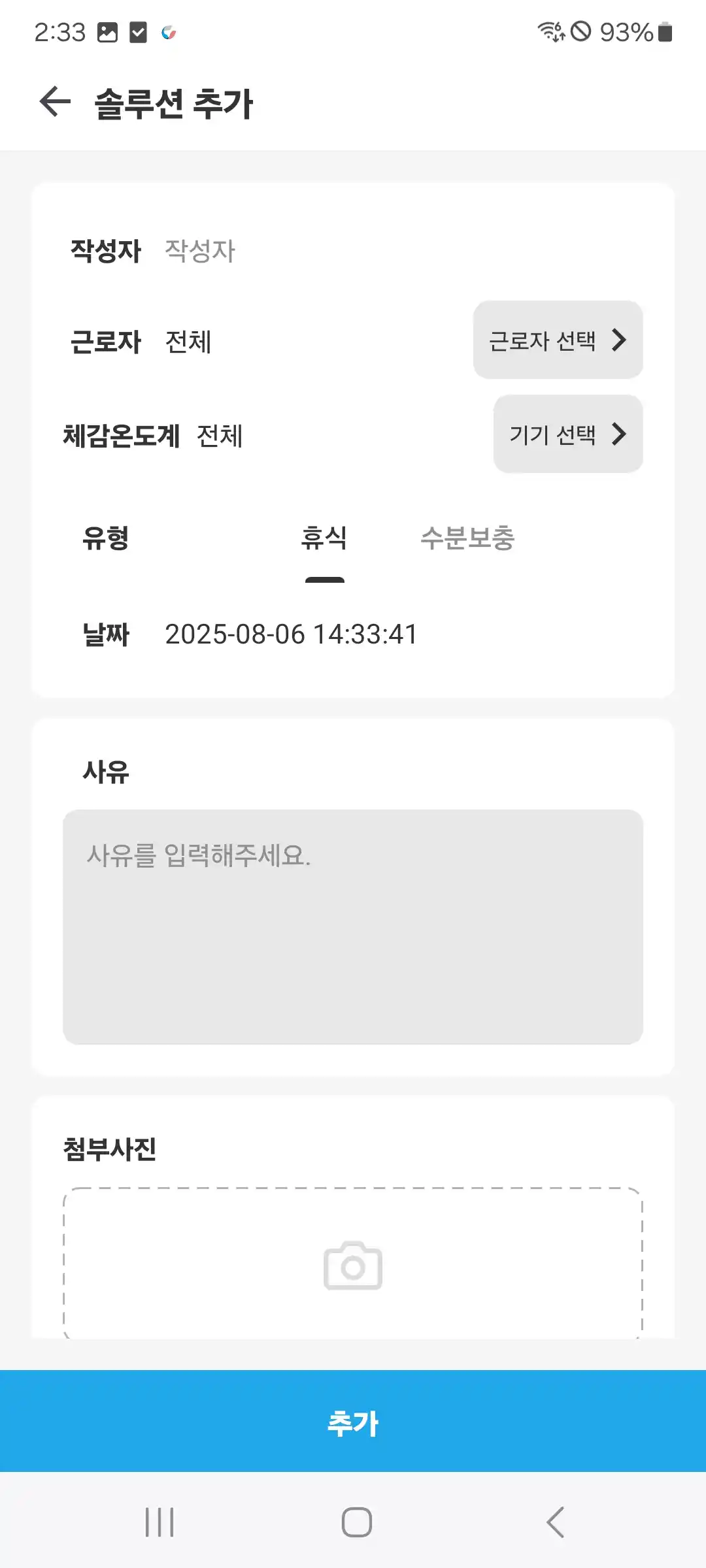Switch to the 수분보충 type tab
Viewport: 706px width, 1568px height.
pos(467,540)
